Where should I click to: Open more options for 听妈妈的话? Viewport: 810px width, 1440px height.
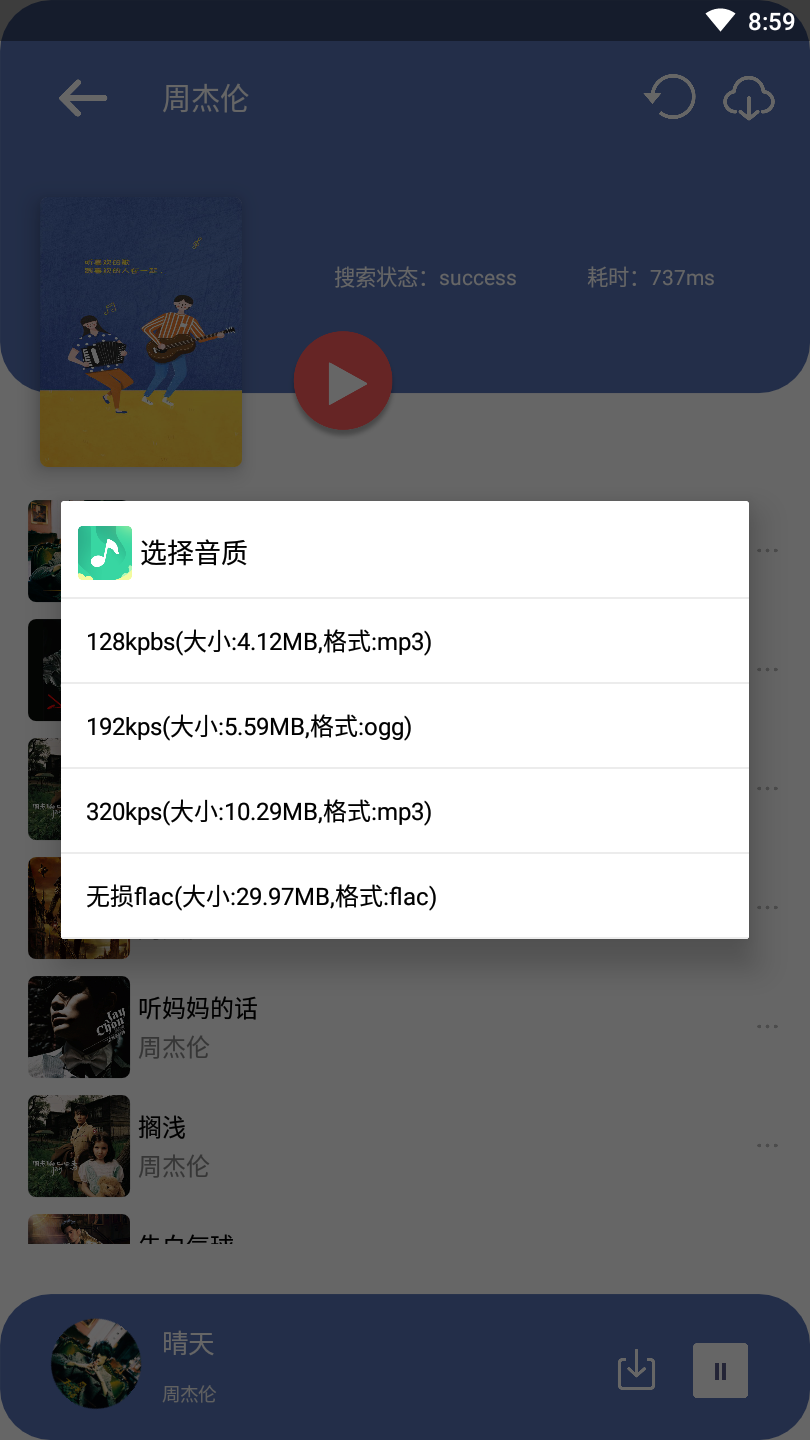pos(767,1027)
